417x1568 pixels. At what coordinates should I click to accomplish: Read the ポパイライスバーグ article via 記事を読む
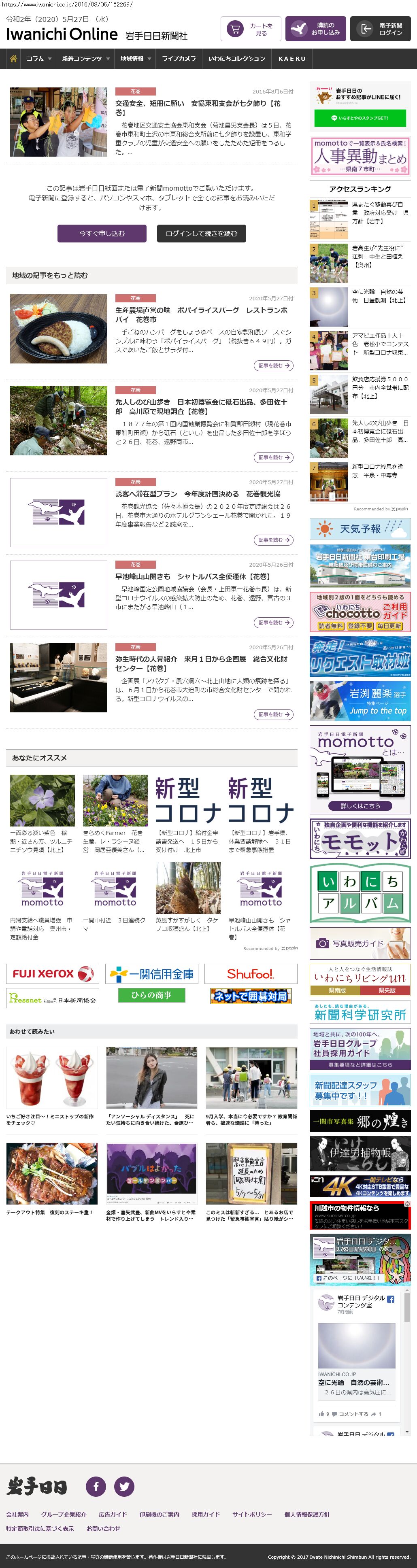(x=273, y=365)
